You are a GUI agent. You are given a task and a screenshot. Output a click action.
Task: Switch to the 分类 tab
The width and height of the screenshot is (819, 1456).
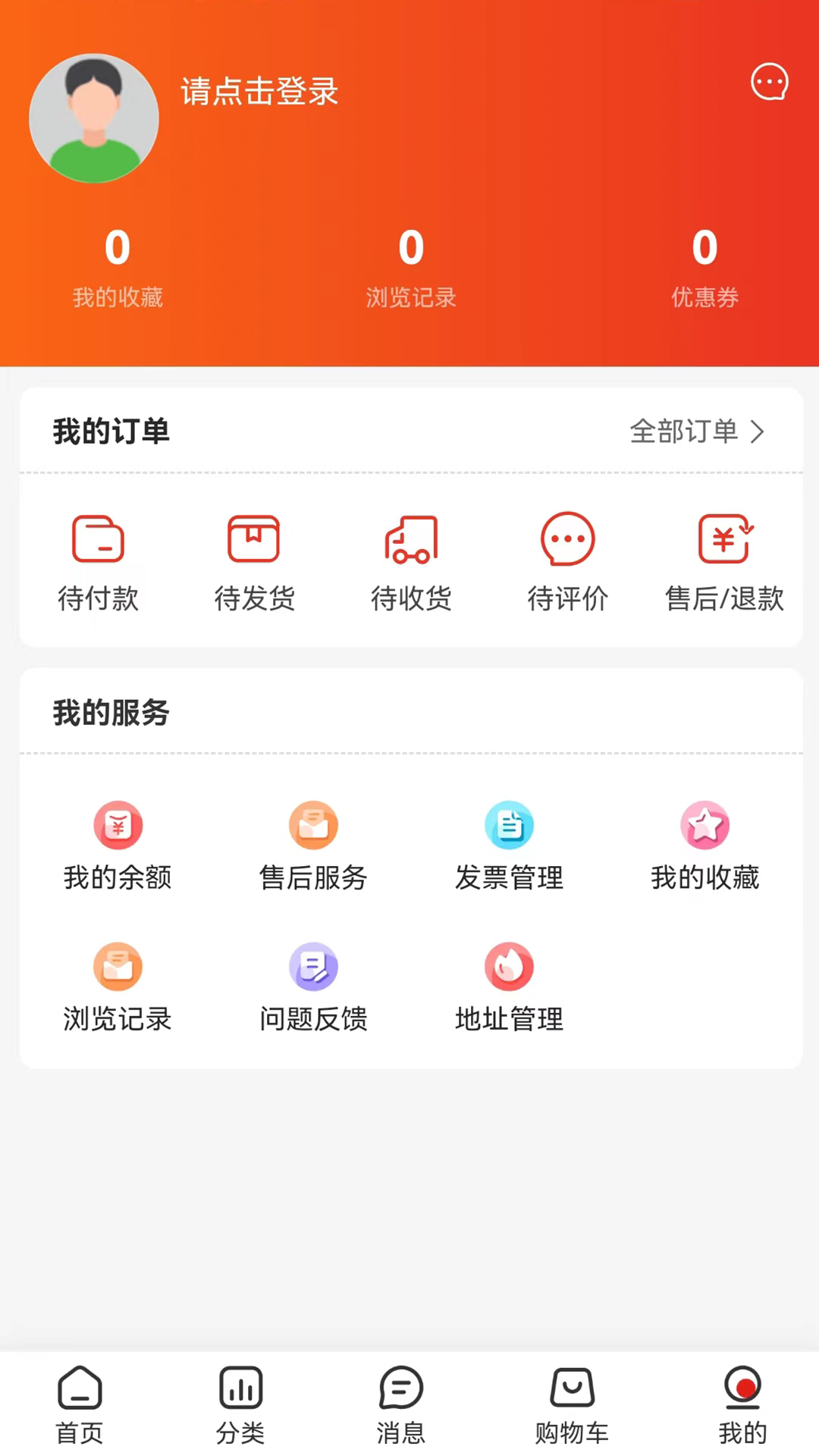click(240, 1404)
